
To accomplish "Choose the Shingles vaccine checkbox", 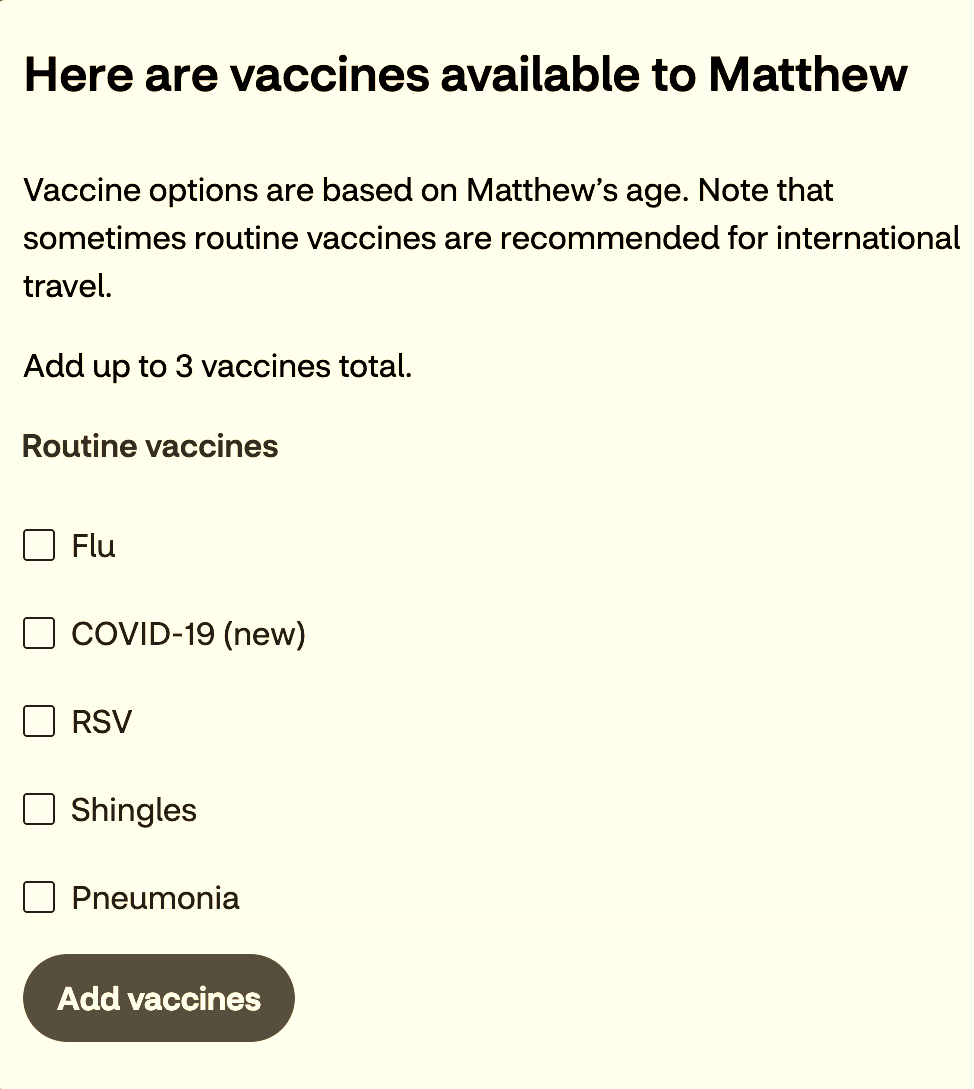I will (39, 809).
